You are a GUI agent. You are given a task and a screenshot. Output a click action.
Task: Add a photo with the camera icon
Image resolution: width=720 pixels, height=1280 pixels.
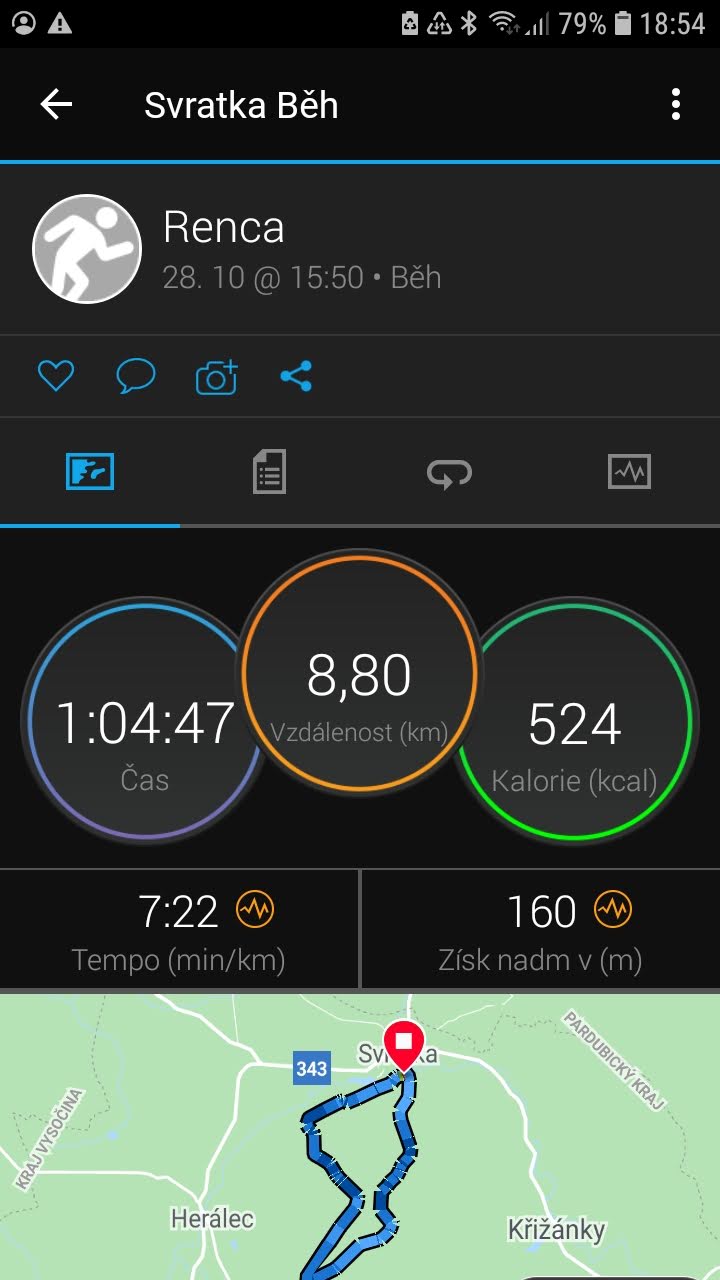click(x=216, y=376)
